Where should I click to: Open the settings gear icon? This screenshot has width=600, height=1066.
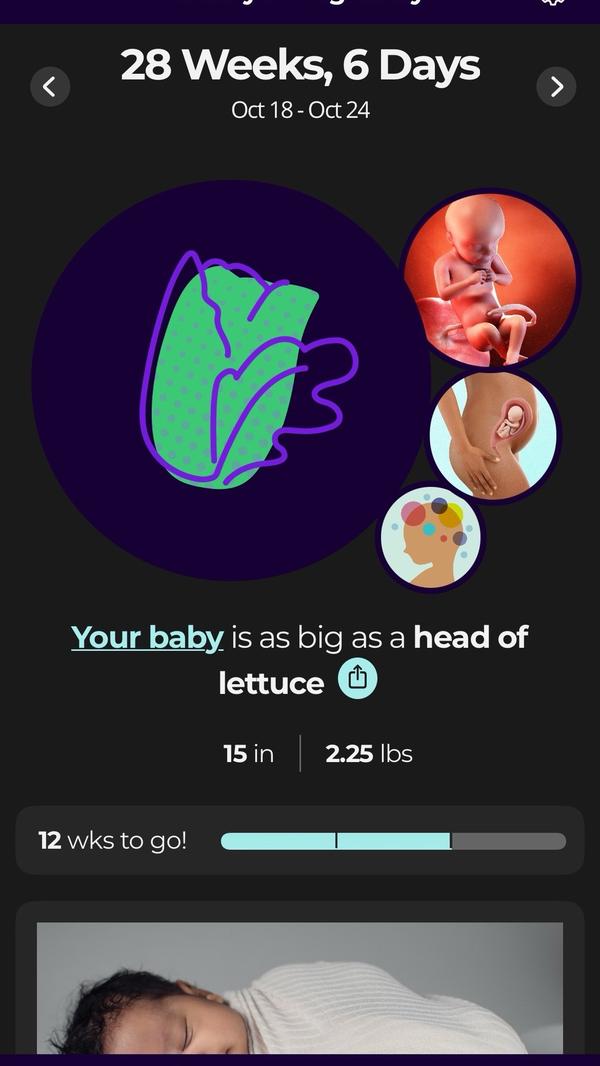pyautogui.click(x=553, y=3)
